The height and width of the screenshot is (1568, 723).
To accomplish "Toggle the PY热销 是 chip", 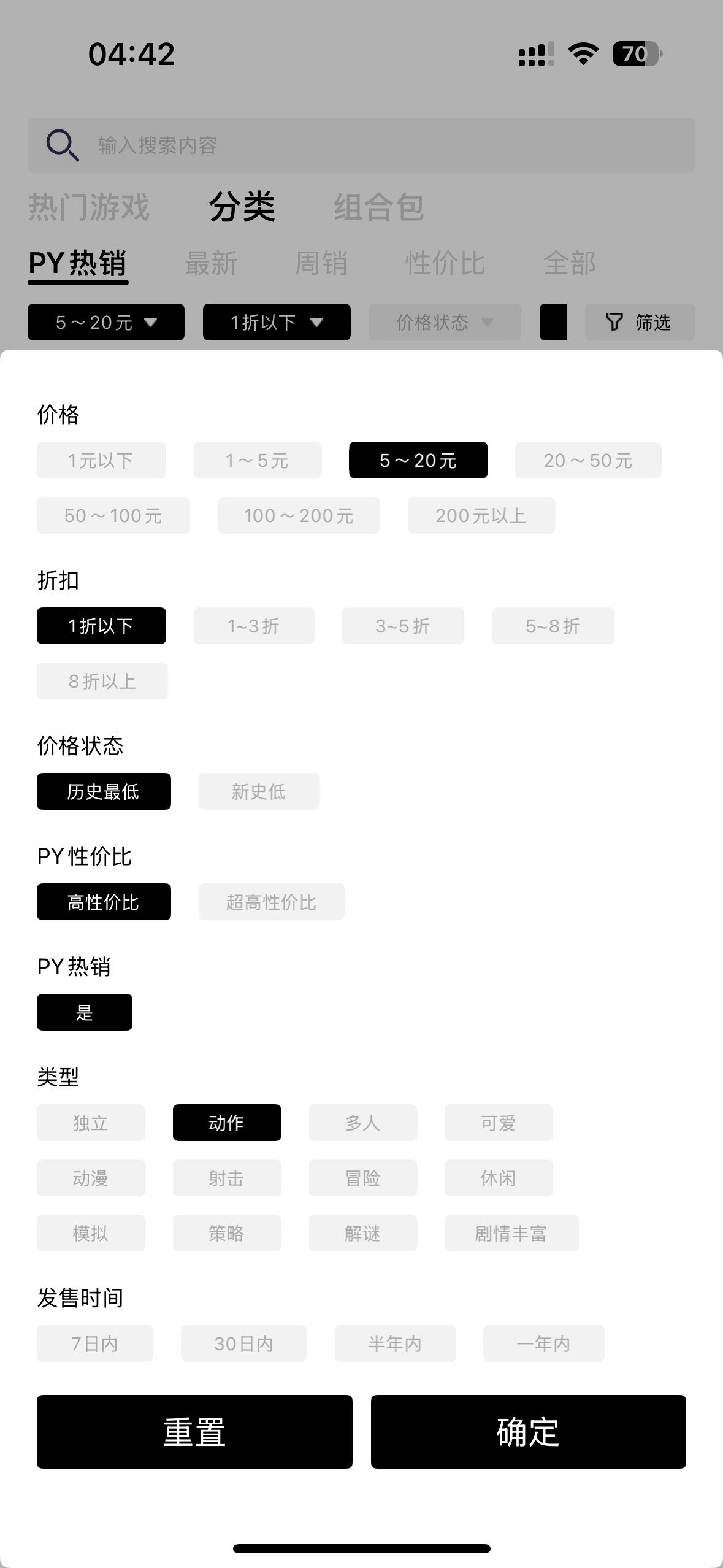I will click(x=85, y=1012).
